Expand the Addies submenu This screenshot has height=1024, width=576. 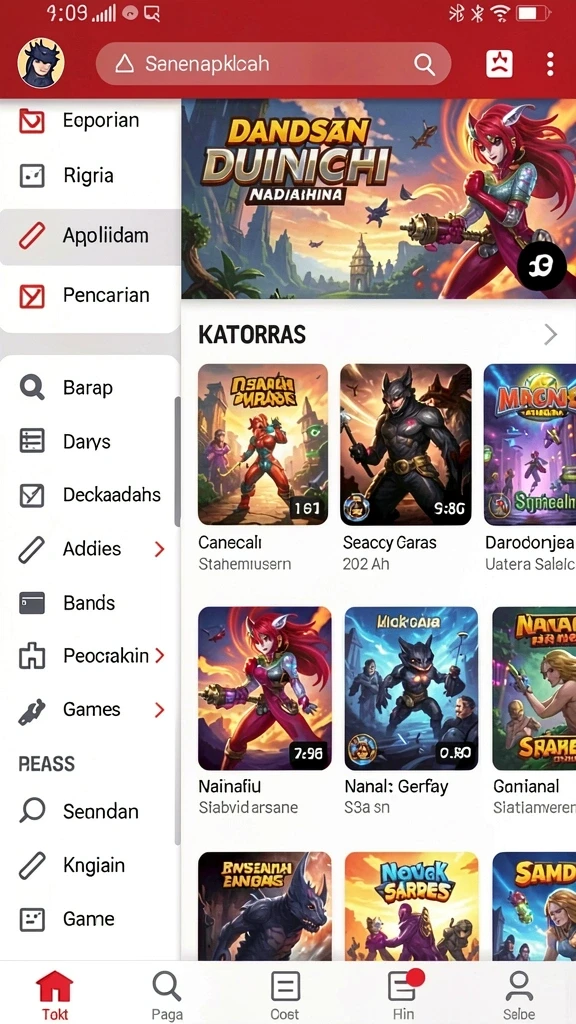coord(89,550)
